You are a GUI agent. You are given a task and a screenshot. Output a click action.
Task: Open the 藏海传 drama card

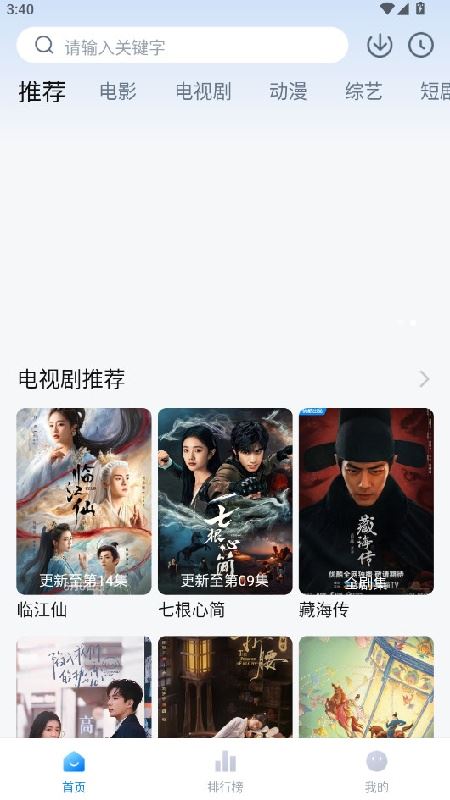366,513
